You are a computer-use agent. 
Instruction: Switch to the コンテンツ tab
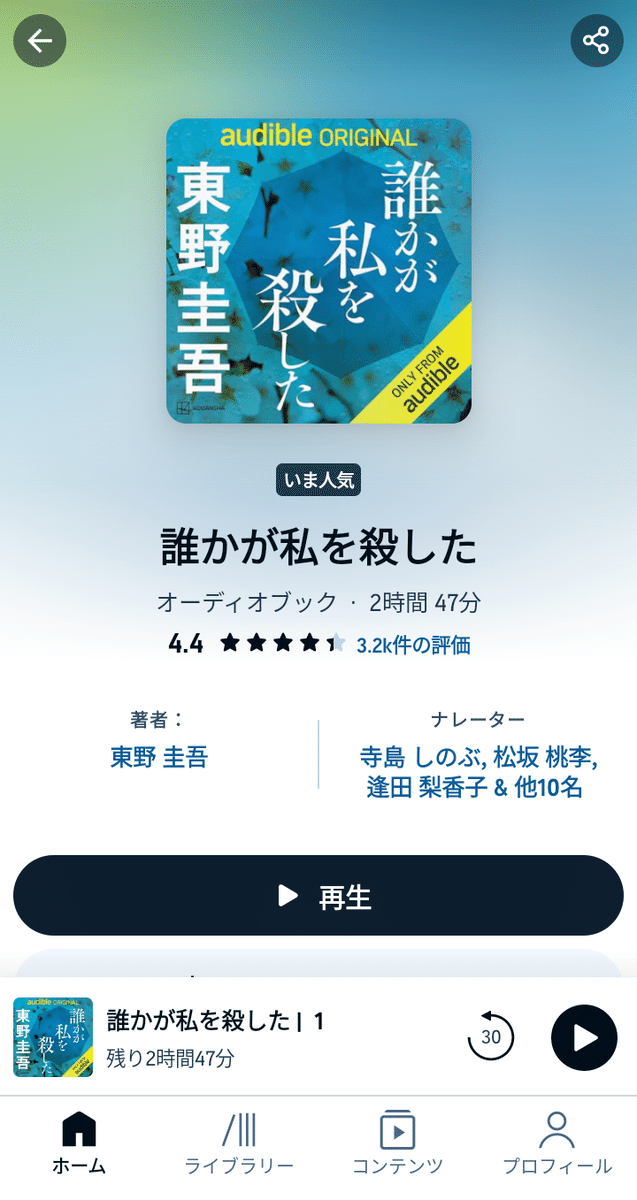point(397,1145)
